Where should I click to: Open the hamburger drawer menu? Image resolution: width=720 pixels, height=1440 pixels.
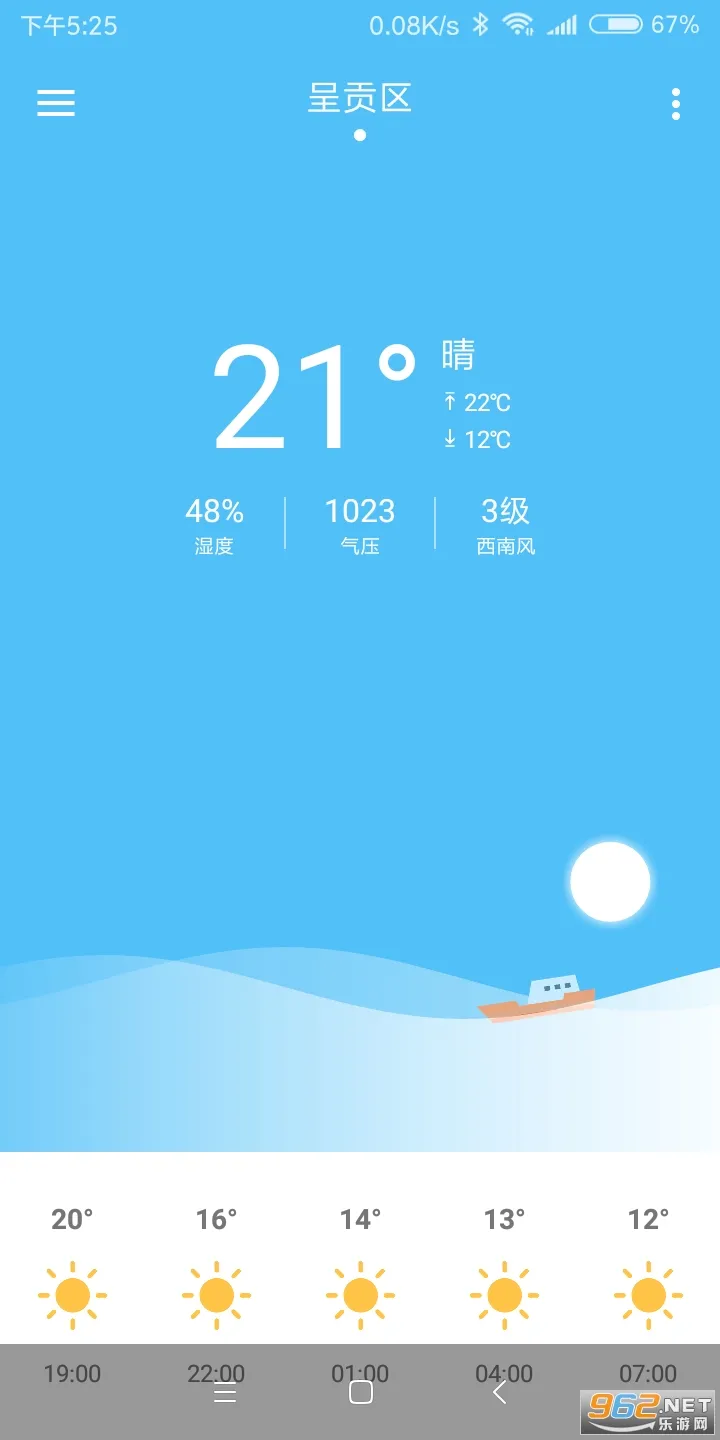point(56,103)
